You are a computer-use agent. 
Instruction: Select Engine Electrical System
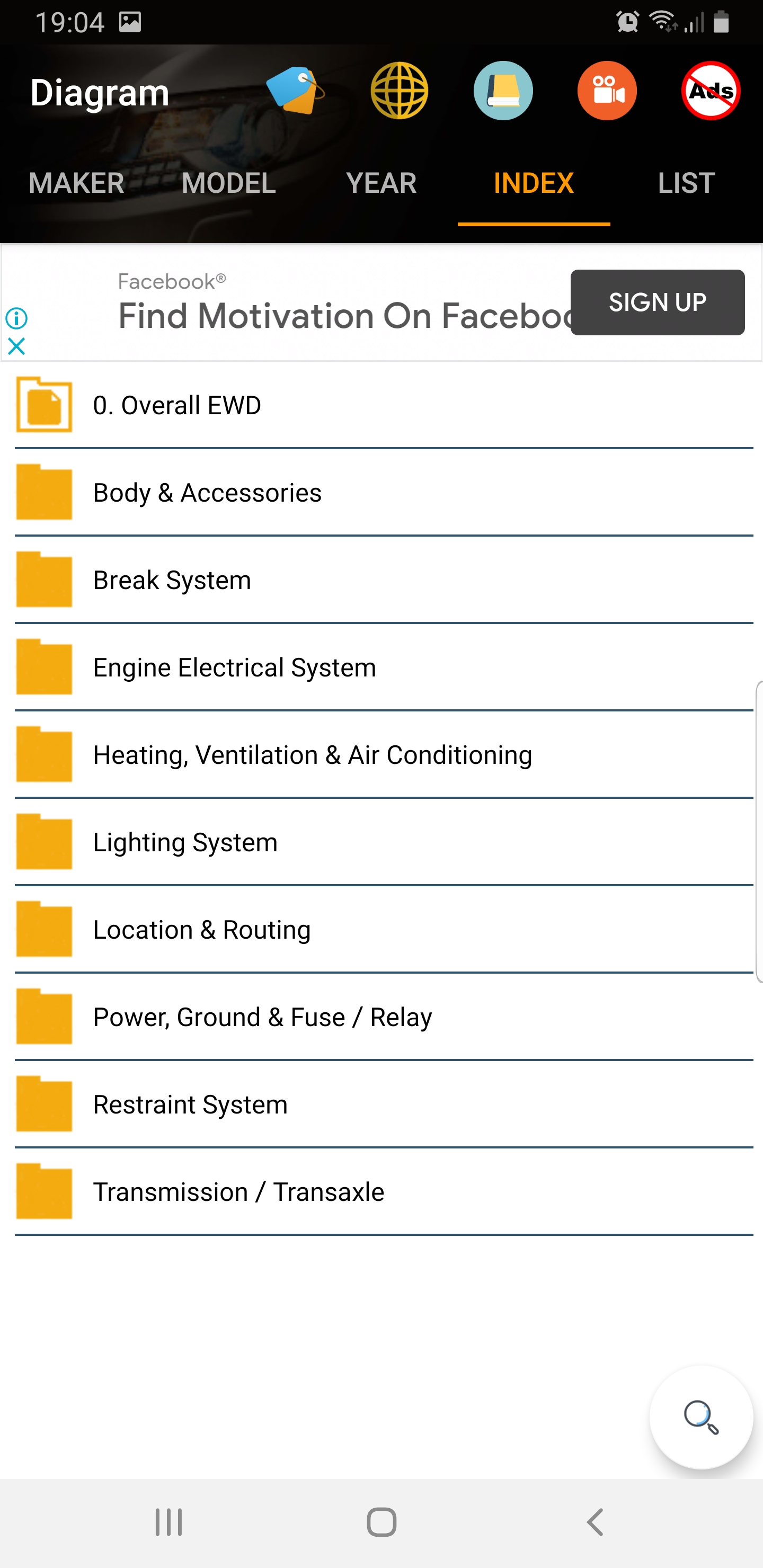[x=384, y=667]
